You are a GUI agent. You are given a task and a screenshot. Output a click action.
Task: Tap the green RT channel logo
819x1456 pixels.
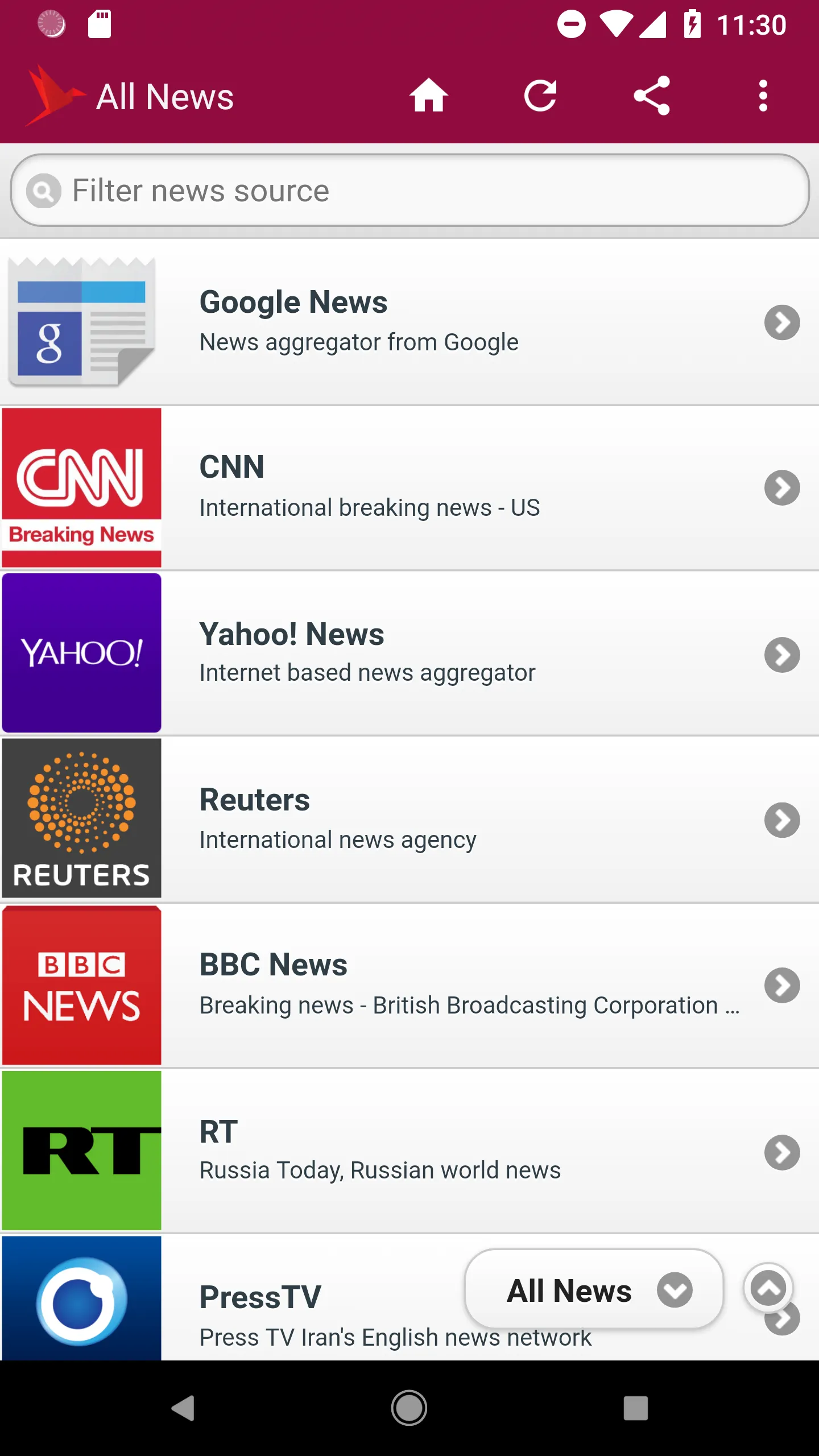pyautogui.click(x=82, y=1151)
